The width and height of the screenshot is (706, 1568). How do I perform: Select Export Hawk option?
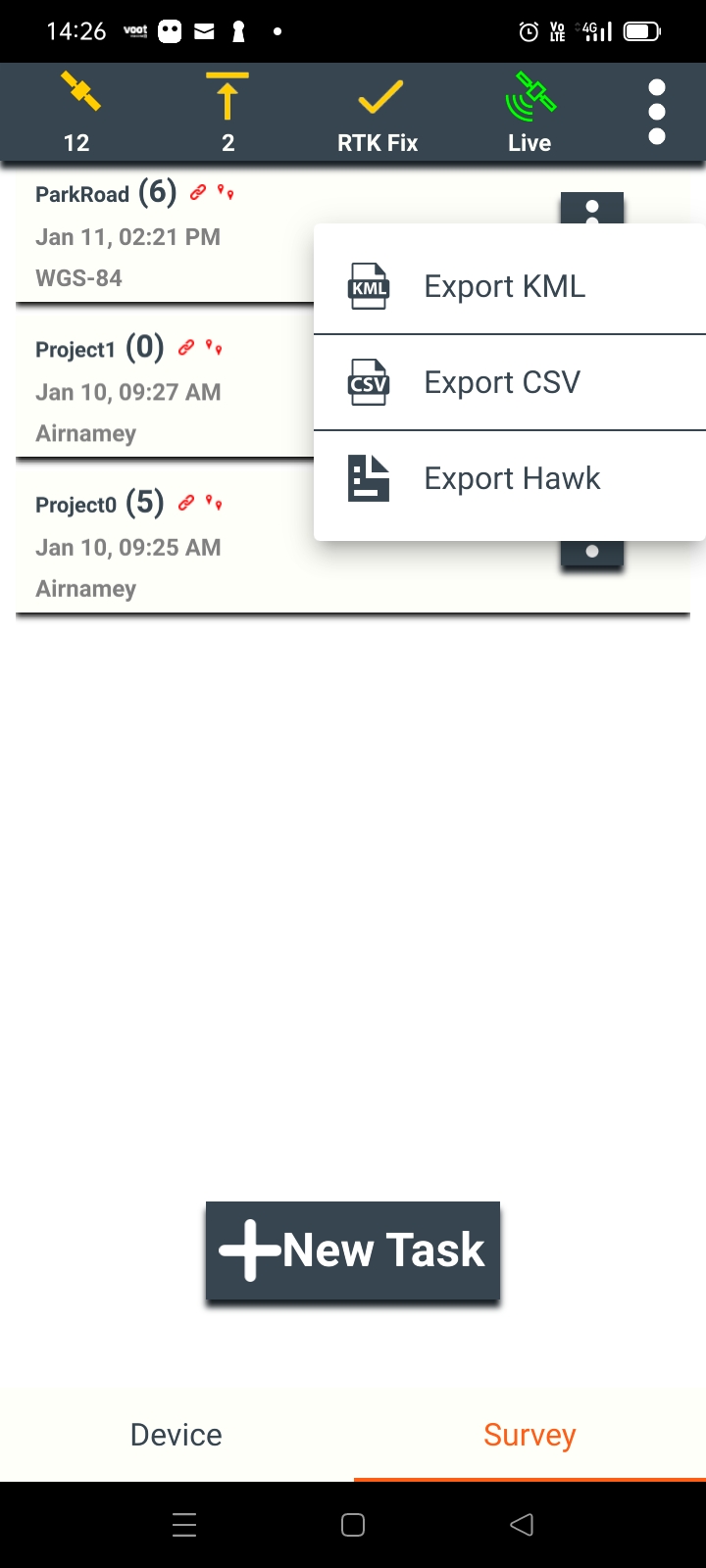pos(511,478)
